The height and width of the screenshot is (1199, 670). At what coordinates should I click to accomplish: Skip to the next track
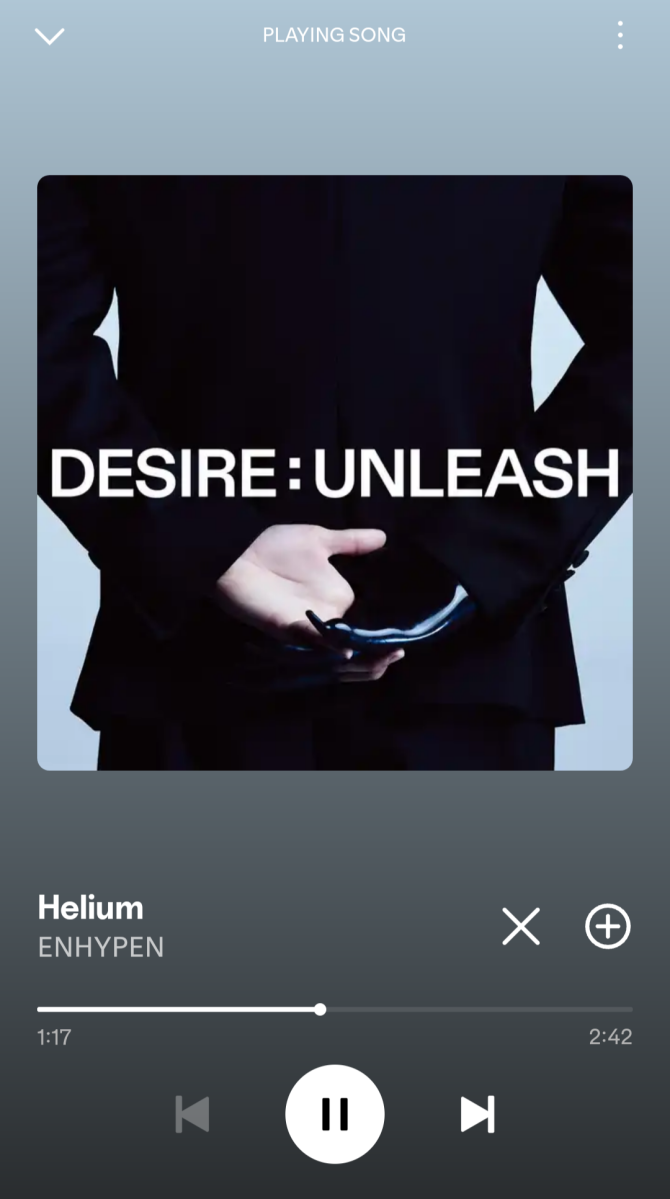(x=477, y=1114)
